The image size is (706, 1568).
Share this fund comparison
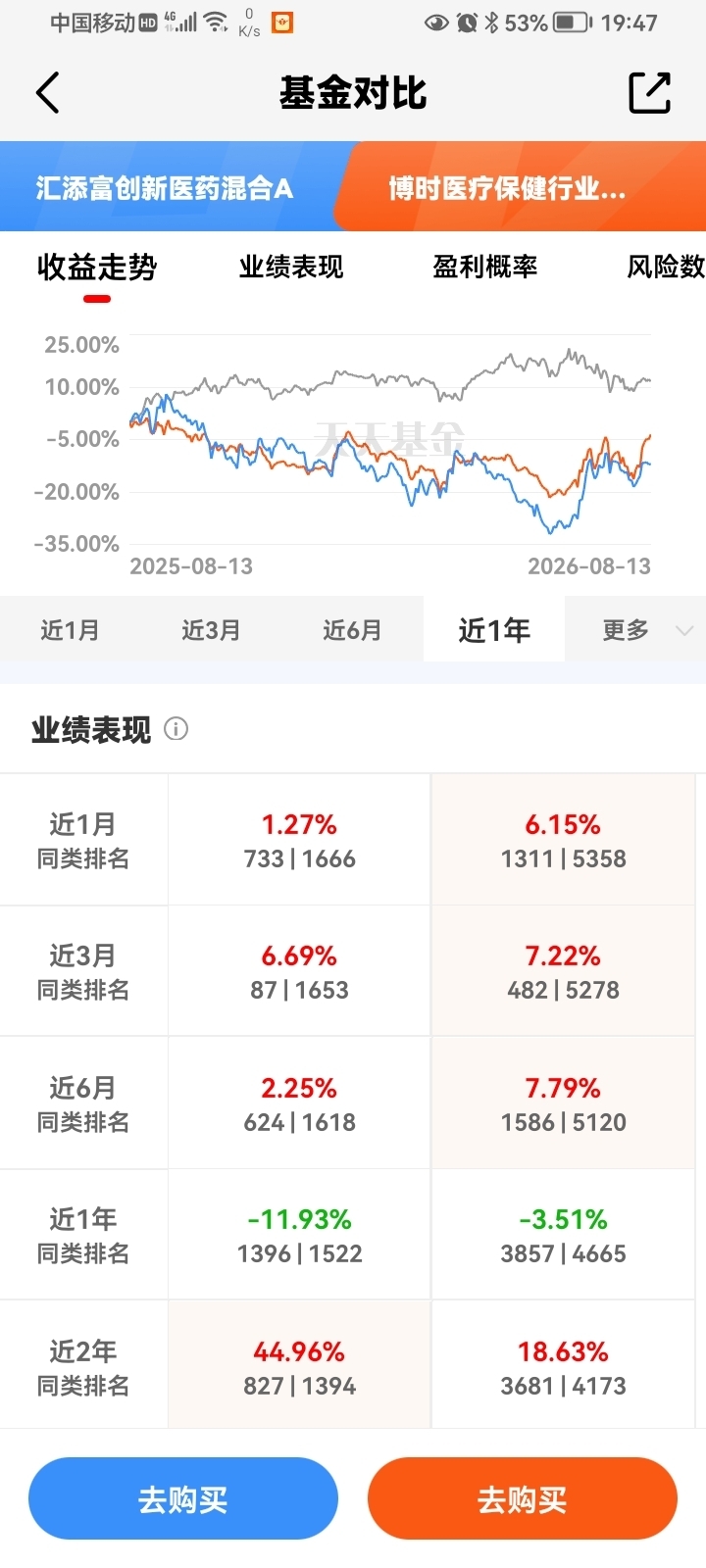coord(649,93)
